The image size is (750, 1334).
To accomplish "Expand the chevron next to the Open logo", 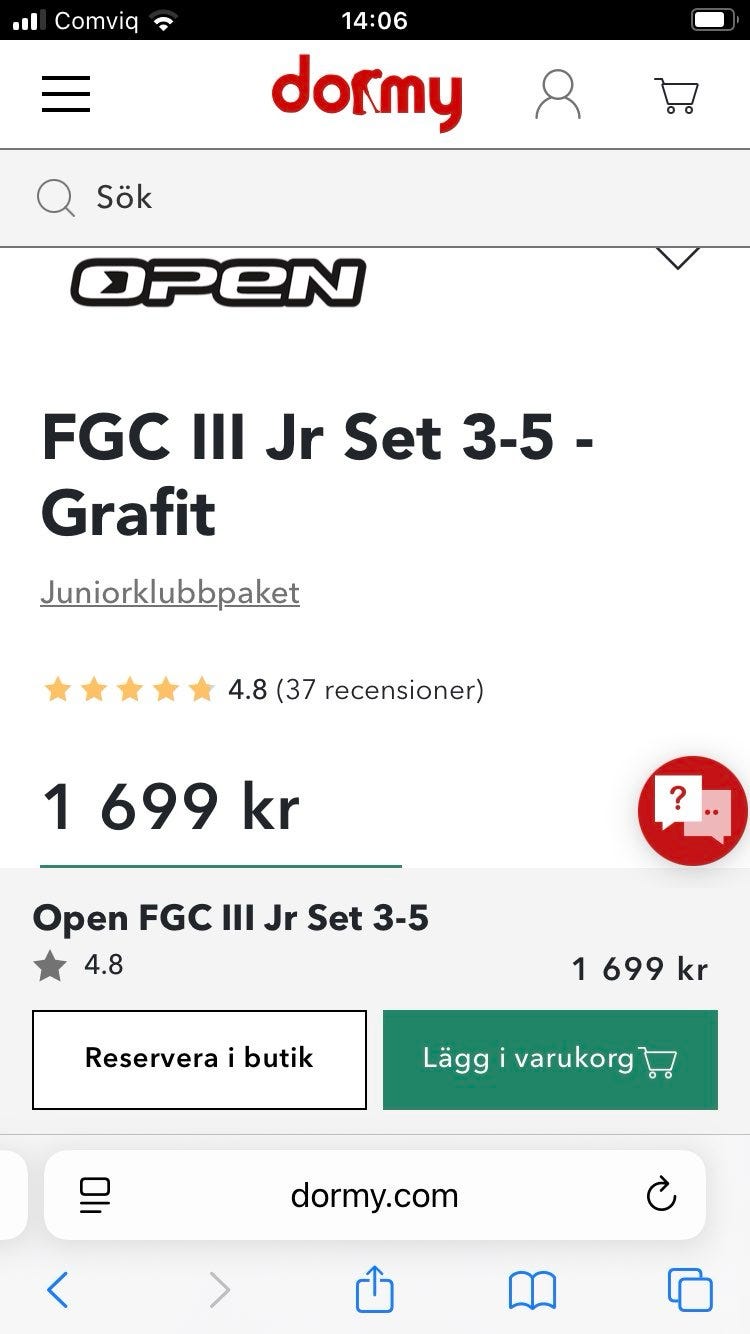I will 677,258.
